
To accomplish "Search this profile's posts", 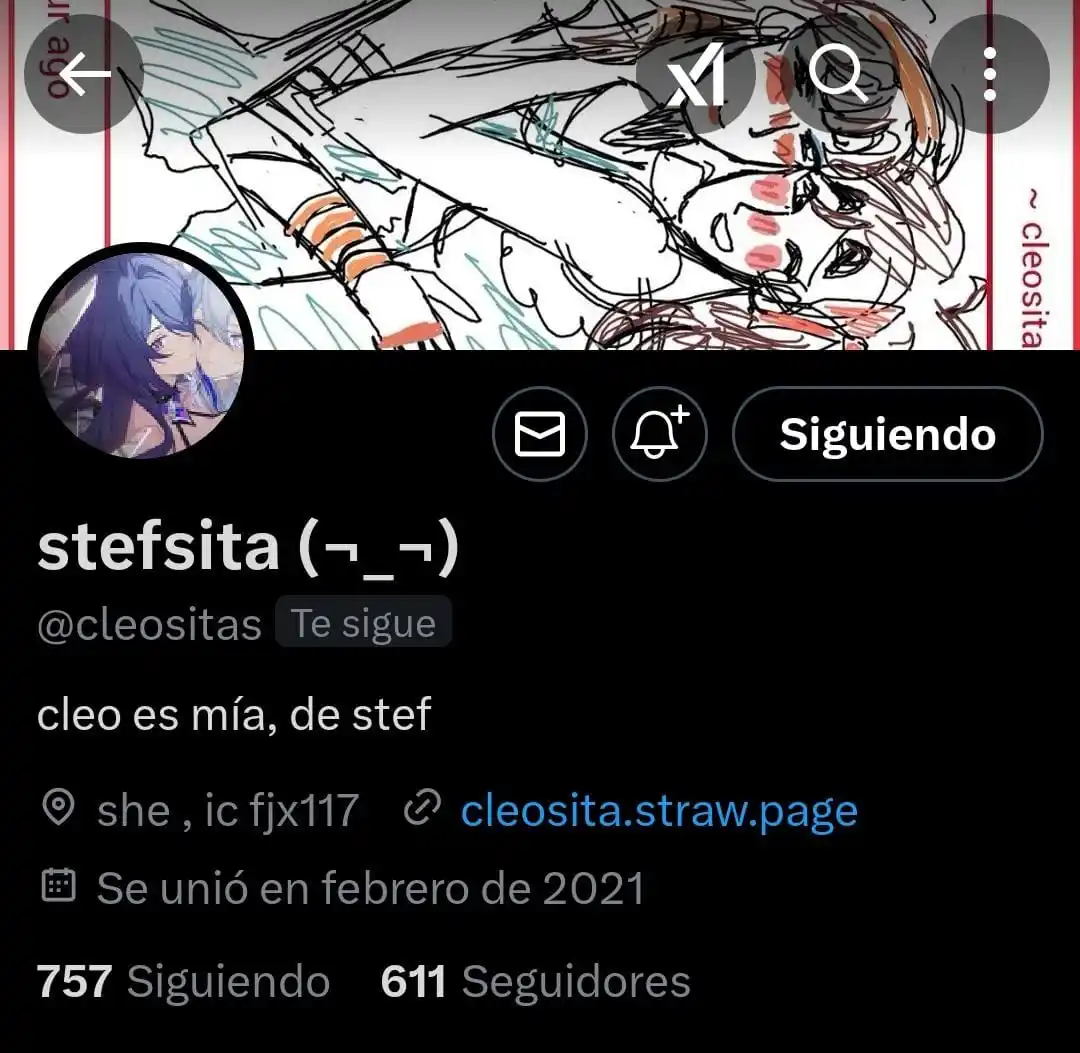I will (x=838, y=74).
